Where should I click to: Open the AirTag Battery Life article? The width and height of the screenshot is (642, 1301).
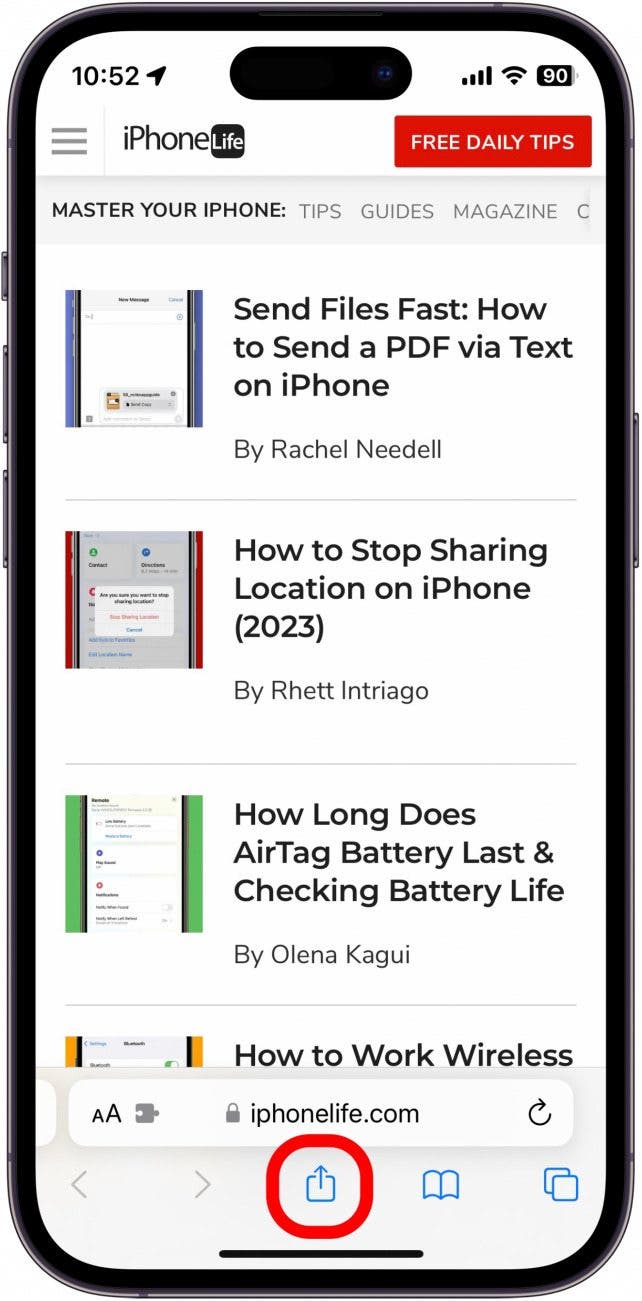[x=398, y=852]
